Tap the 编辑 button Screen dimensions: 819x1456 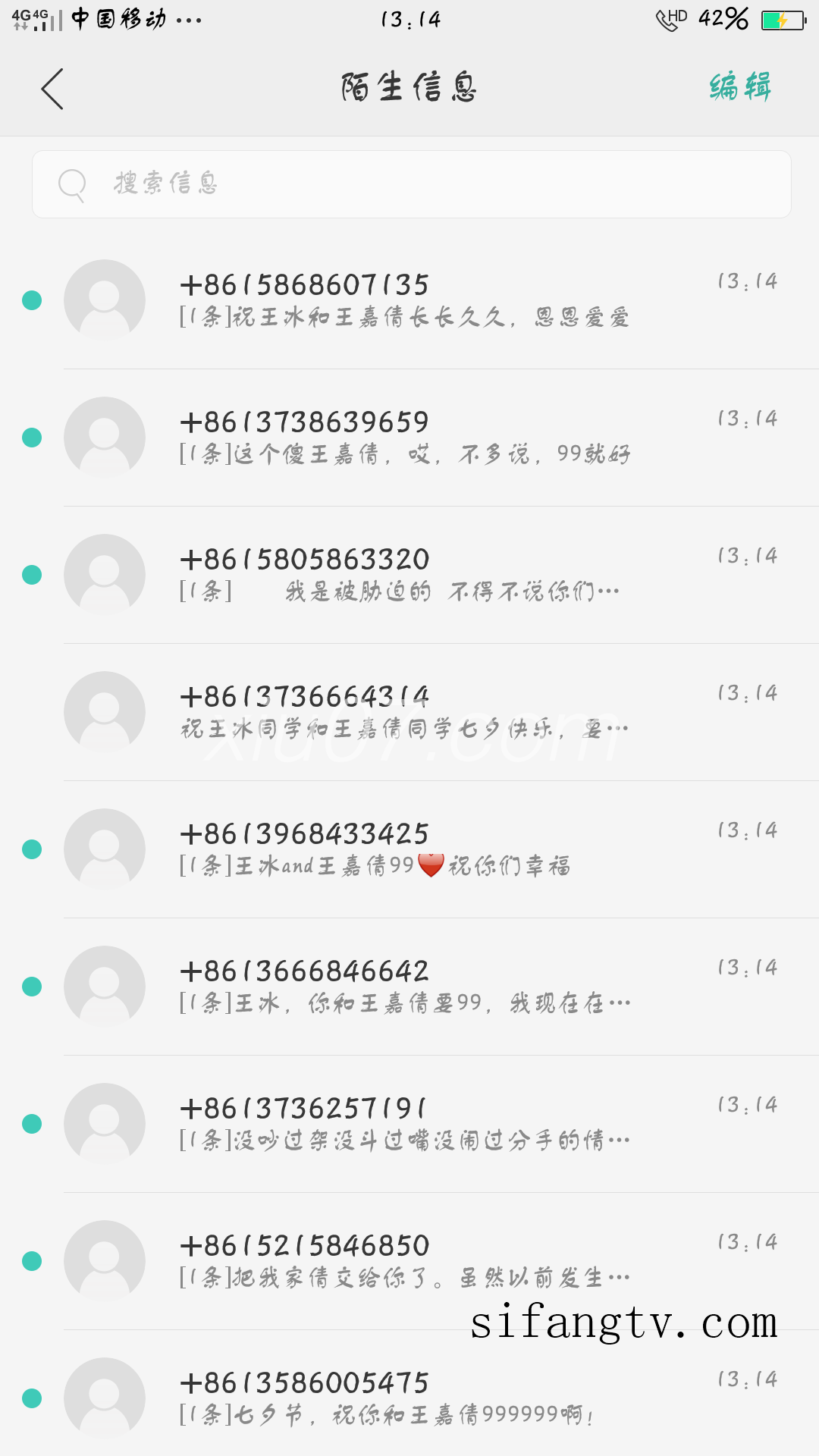pos(740,87)
